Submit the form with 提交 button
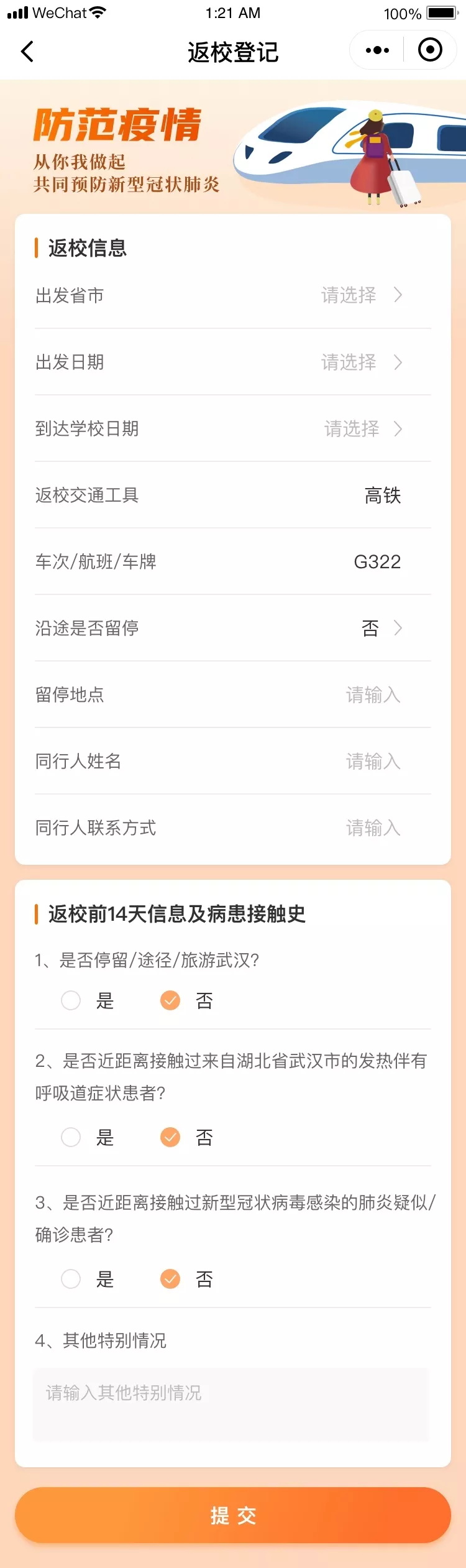This screenshot has width=466, height=1568. click(233, 1515)
